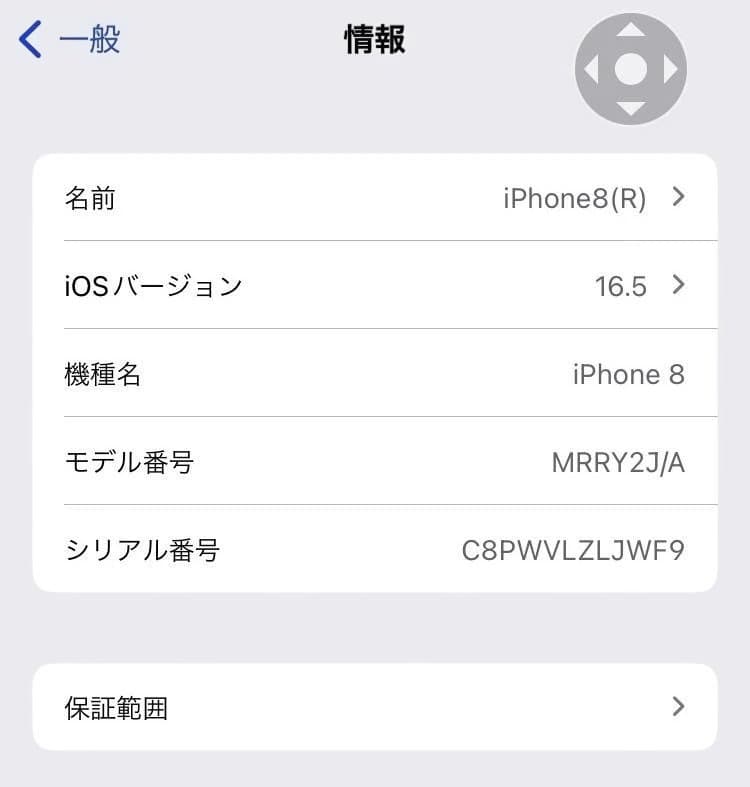Tap the chevron on the 保証範囲 row
This screenshot has height=787, width=750.
(x=677, y=708)
